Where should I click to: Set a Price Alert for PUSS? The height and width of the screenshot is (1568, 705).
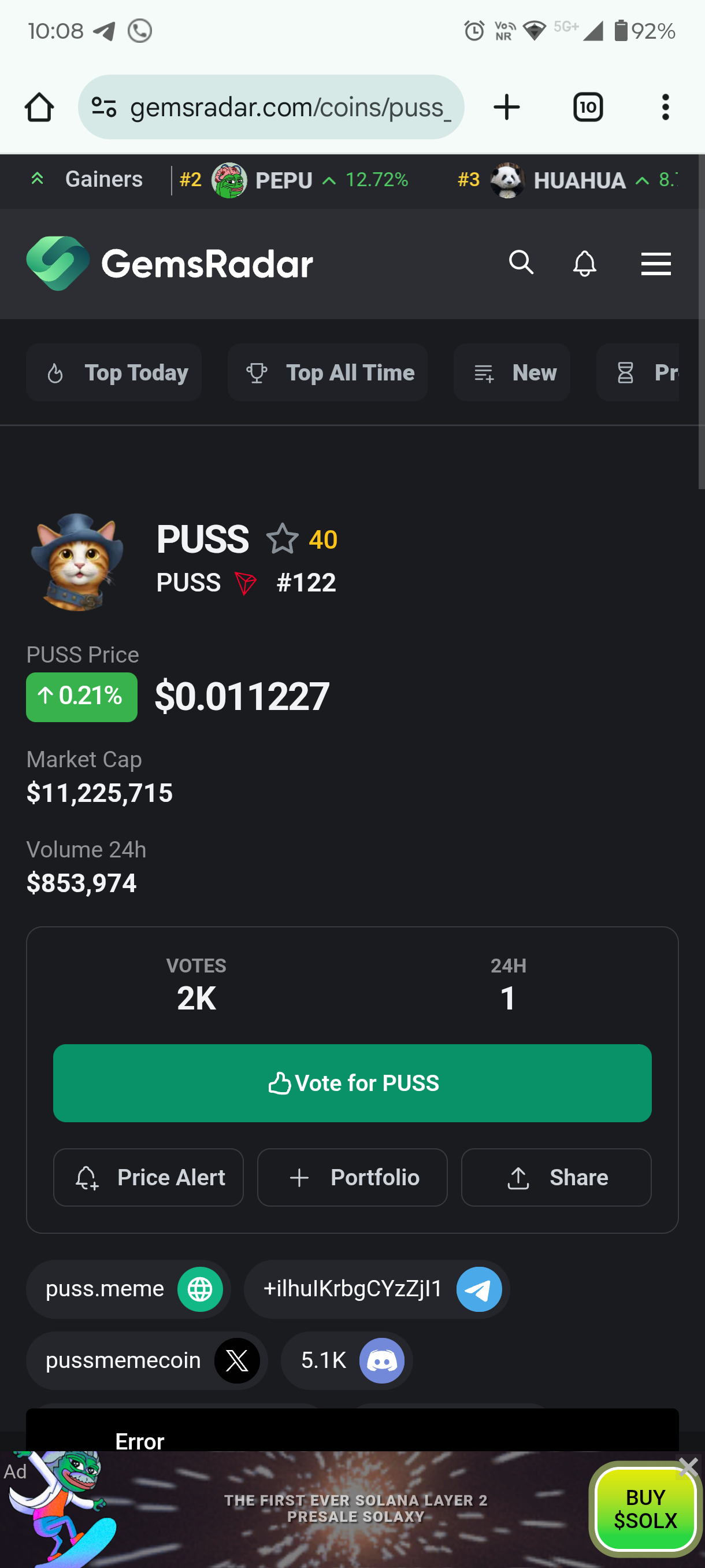pos(149,1177)
